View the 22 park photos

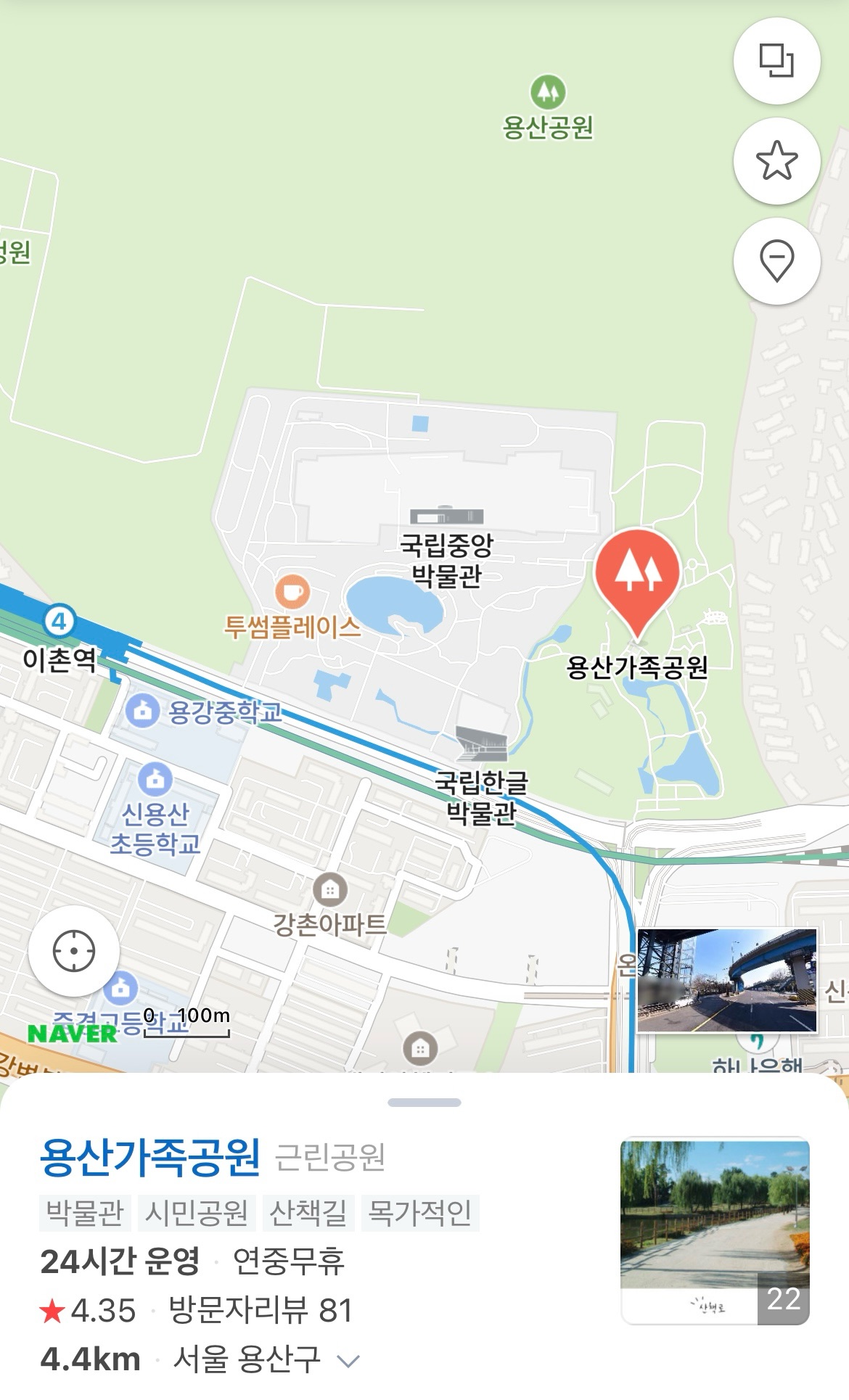pyautogui.click(x=715, y=1230)
